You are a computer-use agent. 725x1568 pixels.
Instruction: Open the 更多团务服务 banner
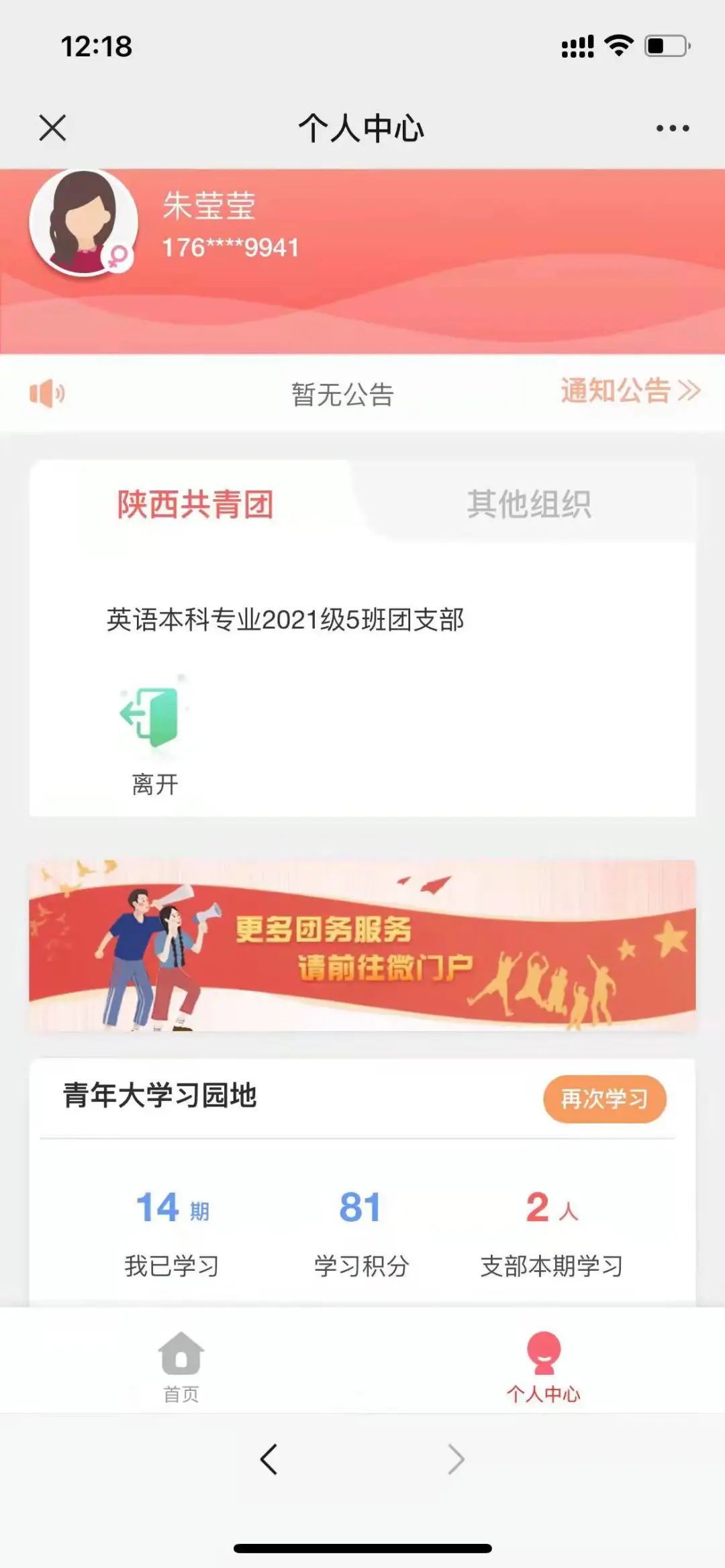[x=362, y=946]
